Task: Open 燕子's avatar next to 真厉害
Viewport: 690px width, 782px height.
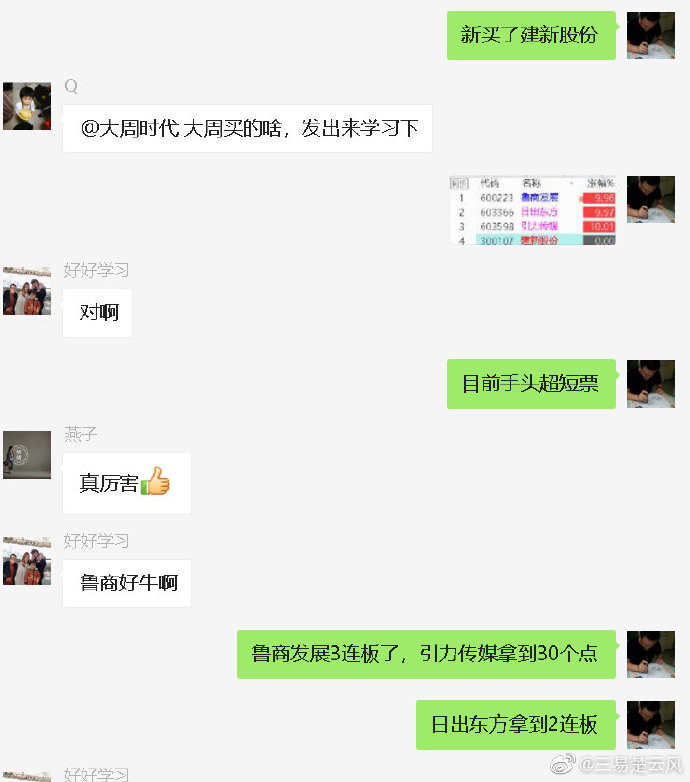Action: tap(27, 455)
